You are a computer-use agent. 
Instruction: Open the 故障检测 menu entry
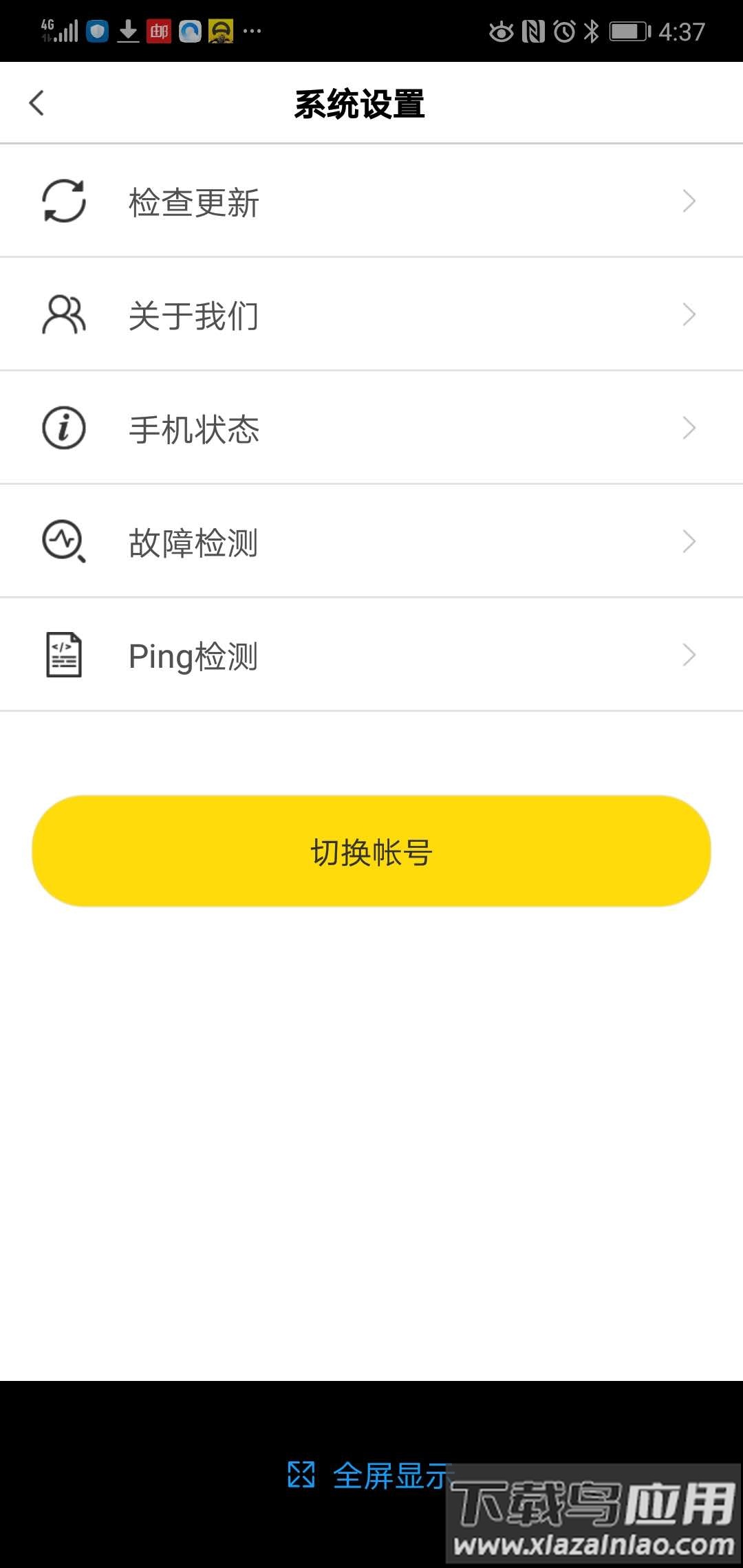tap(193, 541)
